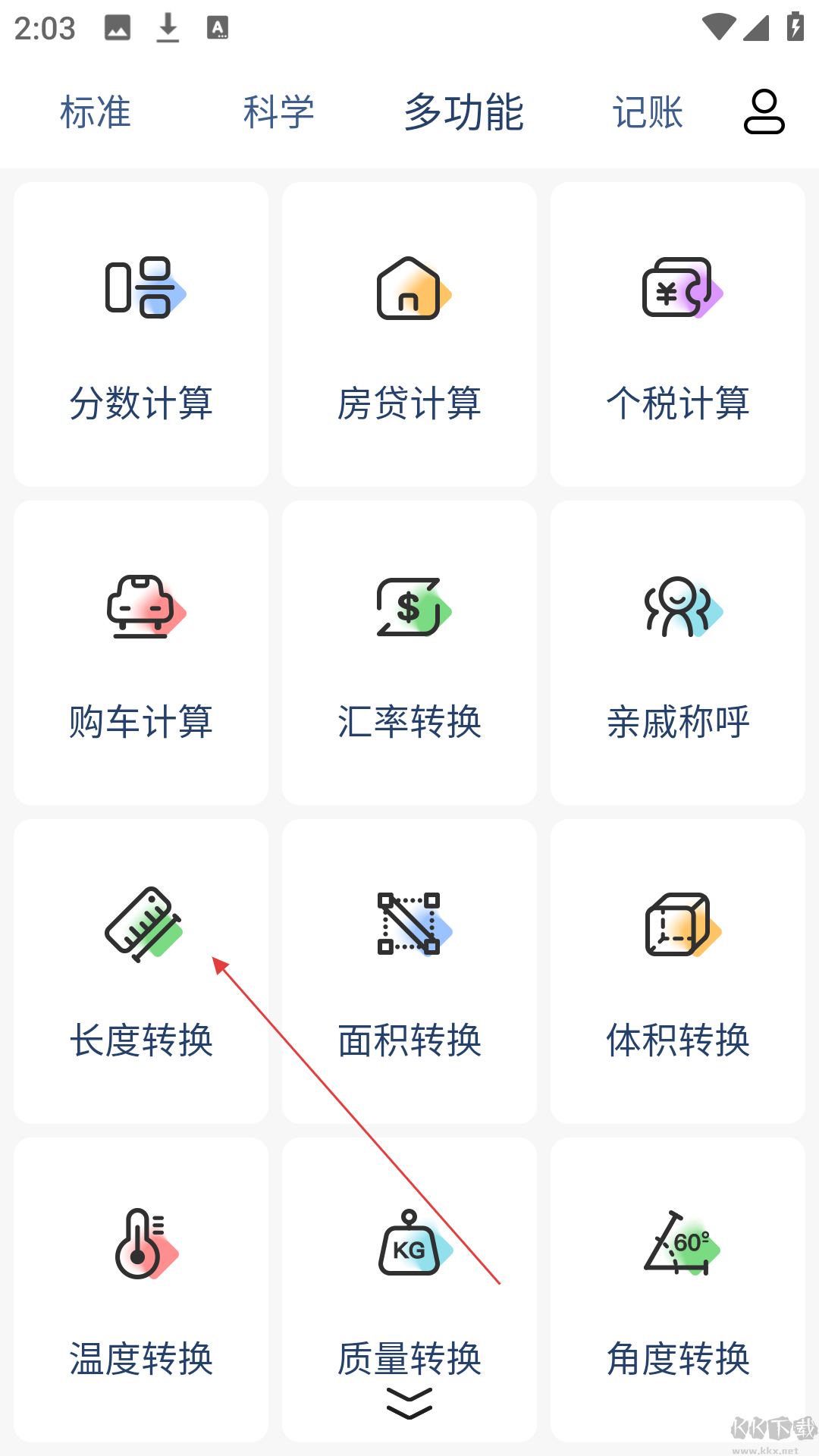
Task: Open 房贷计算 mortgage calculator
Action: pyautogui.click(x=409, y=334)
